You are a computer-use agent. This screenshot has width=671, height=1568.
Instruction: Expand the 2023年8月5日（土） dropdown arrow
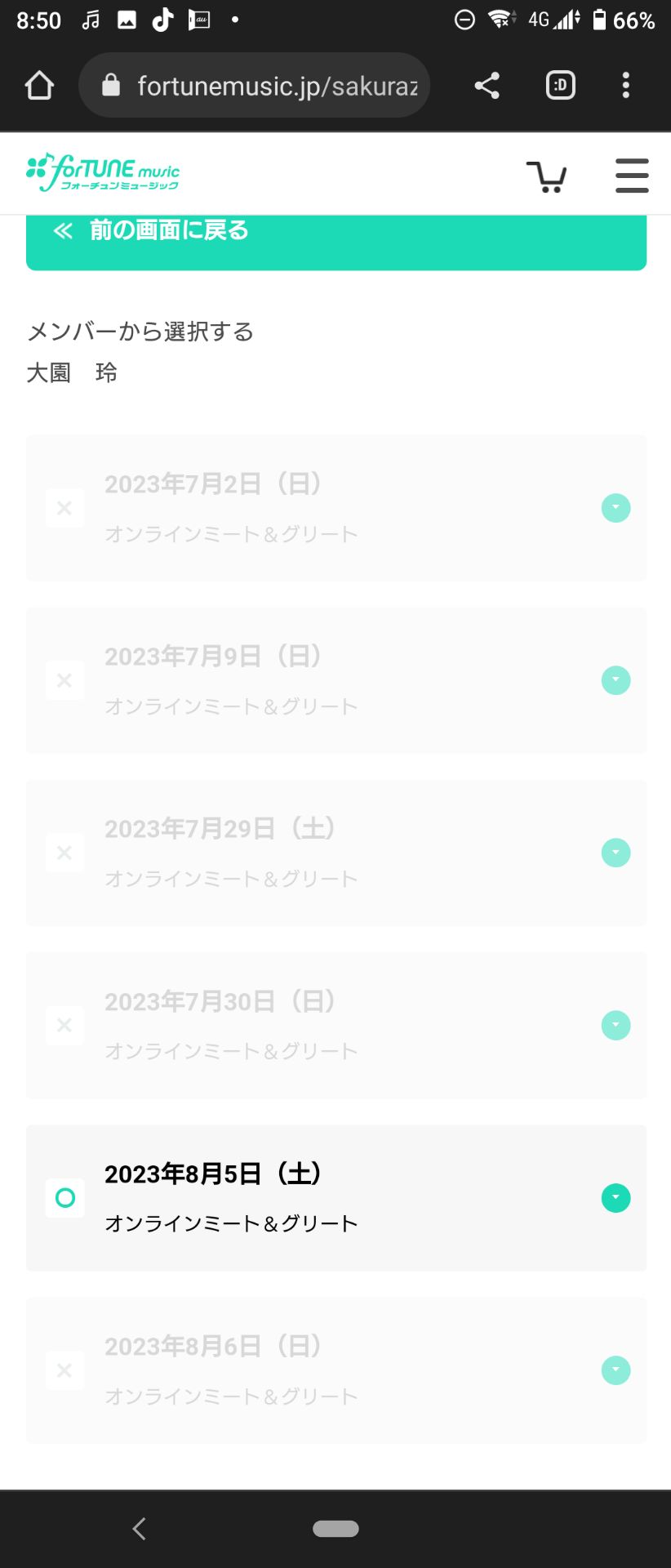tap(615, 1198)
